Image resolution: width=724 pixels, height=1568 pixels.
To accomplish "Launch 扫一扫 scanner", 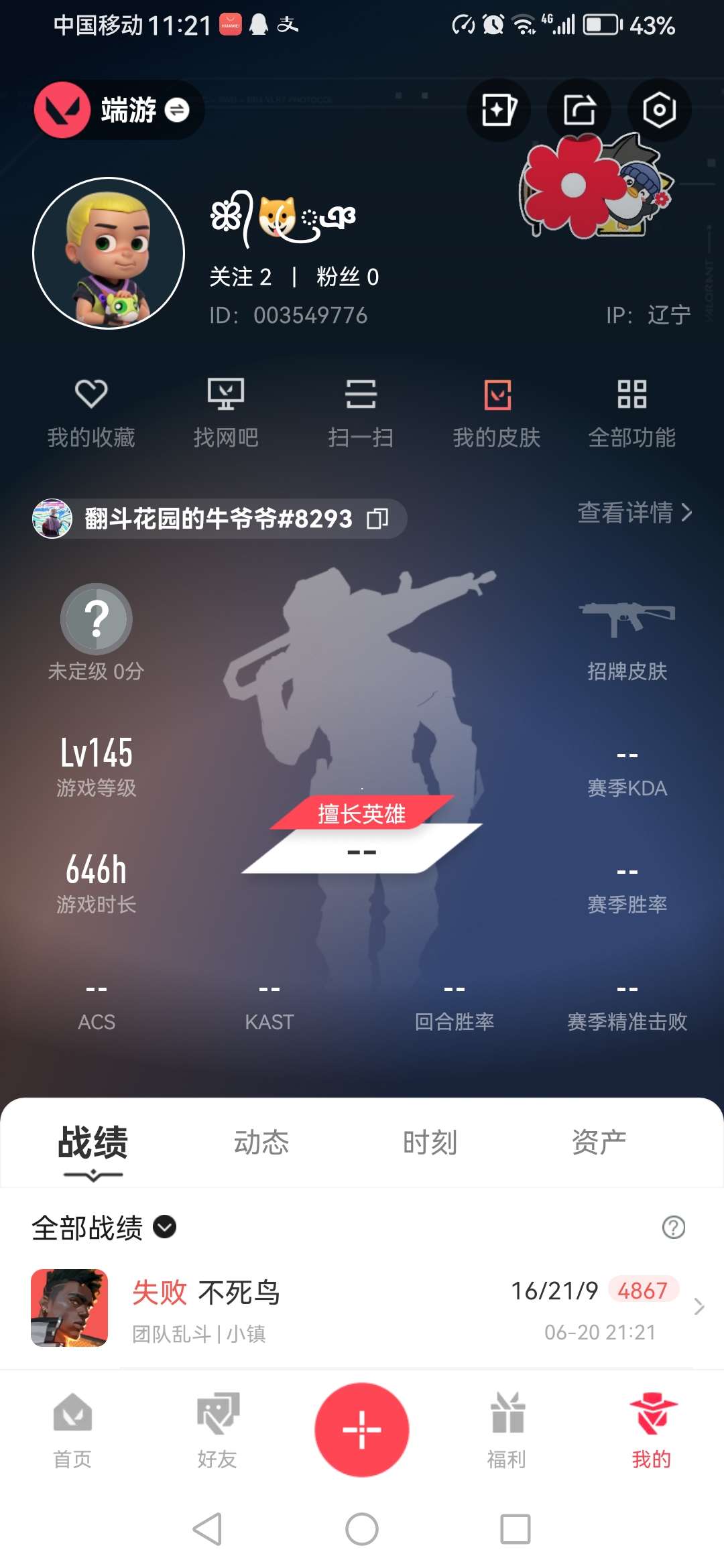I will point(361,411).
